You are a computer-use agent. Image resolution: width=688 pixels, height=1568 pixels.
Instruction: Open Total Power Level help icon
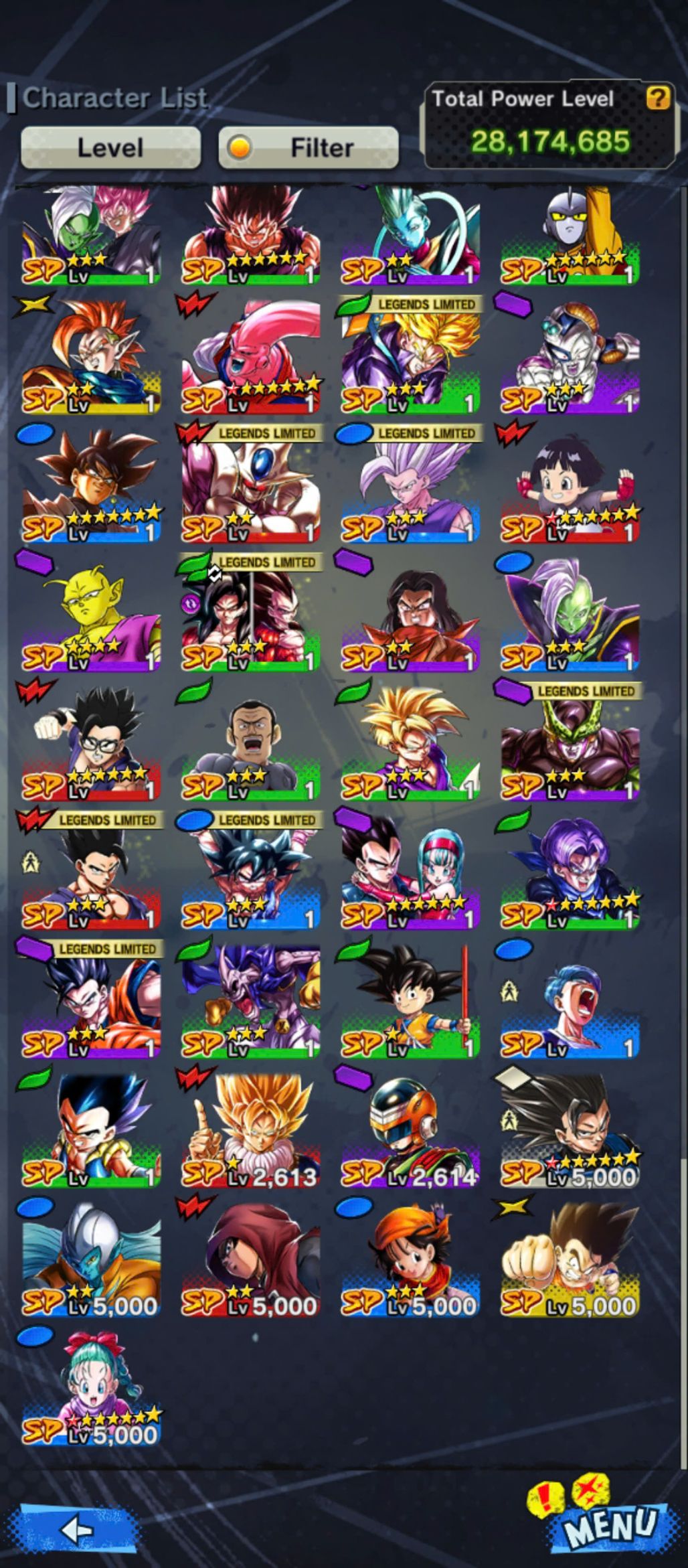coord(657,99)
